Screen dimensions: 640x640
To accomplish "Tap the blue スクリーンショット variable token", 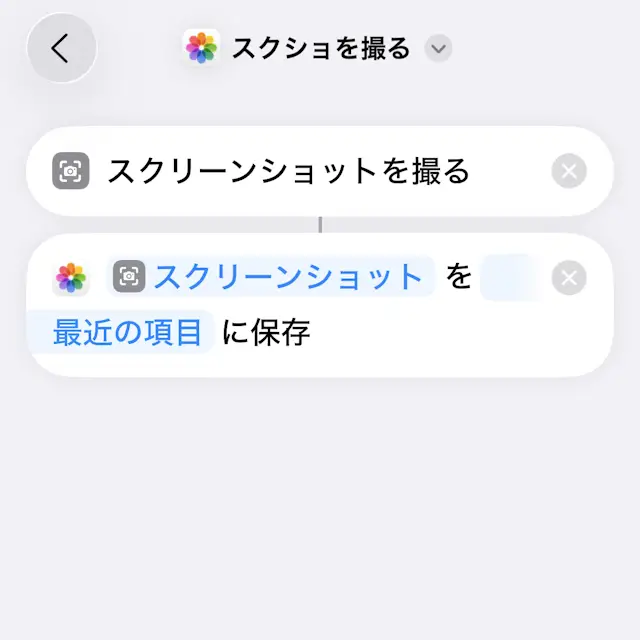I will 272,277.
